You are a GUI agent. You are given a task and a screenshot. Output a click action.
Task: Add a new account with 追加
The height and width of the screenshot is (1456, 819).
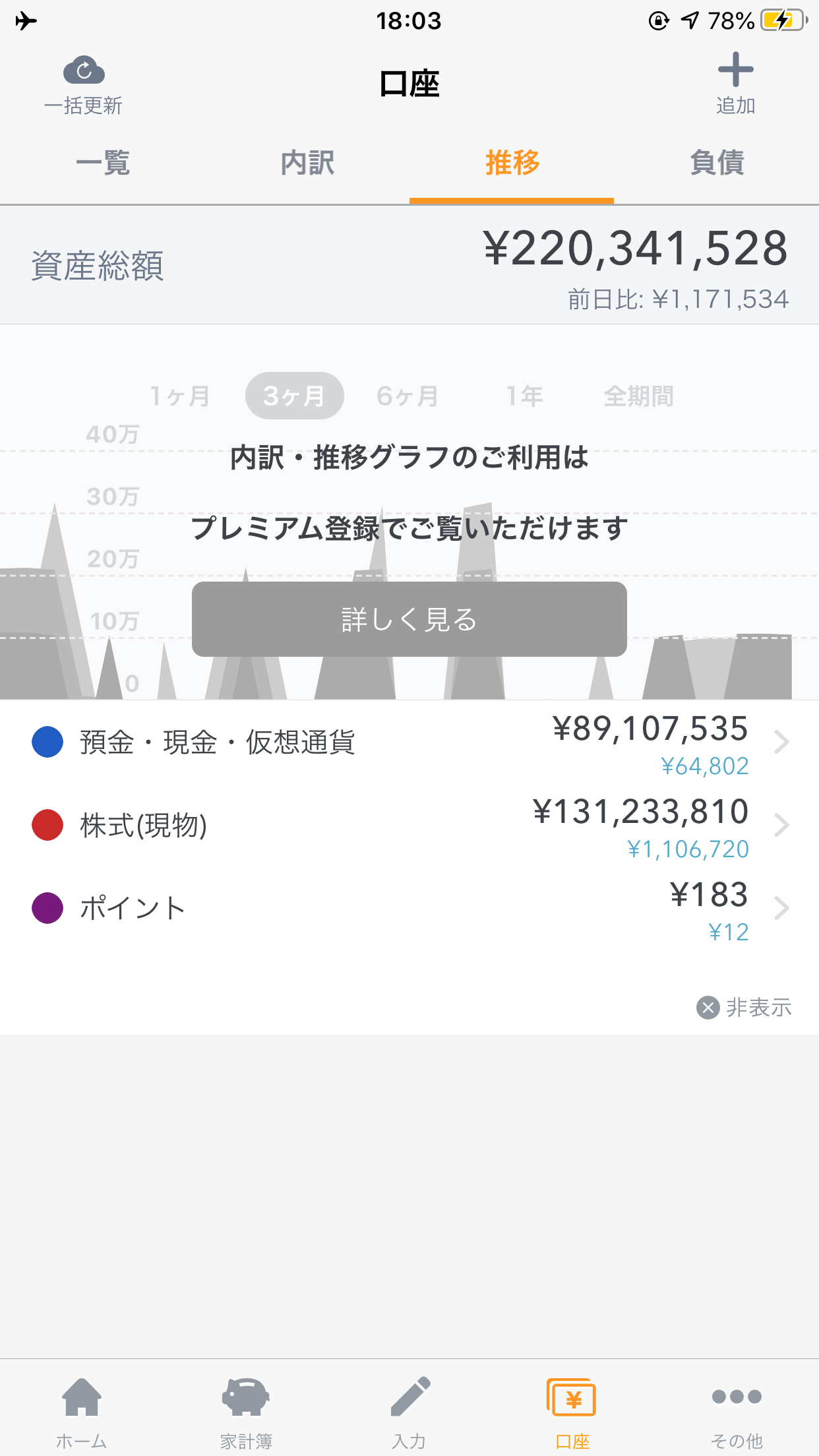pos(735,84)
